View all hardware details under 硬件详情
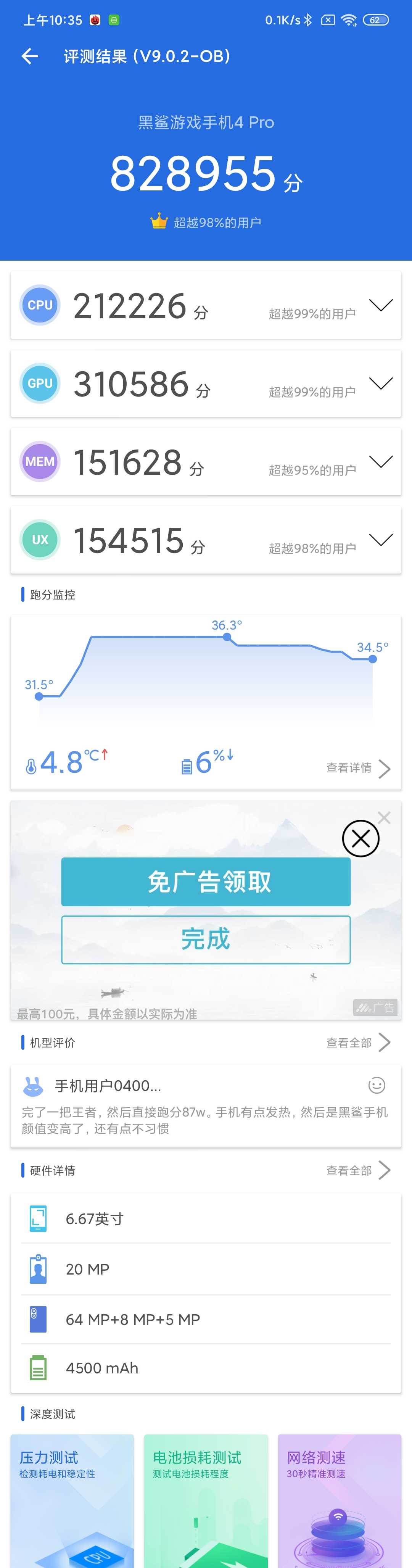This screenshot has height=1568, width=412. click(358, 1170)
